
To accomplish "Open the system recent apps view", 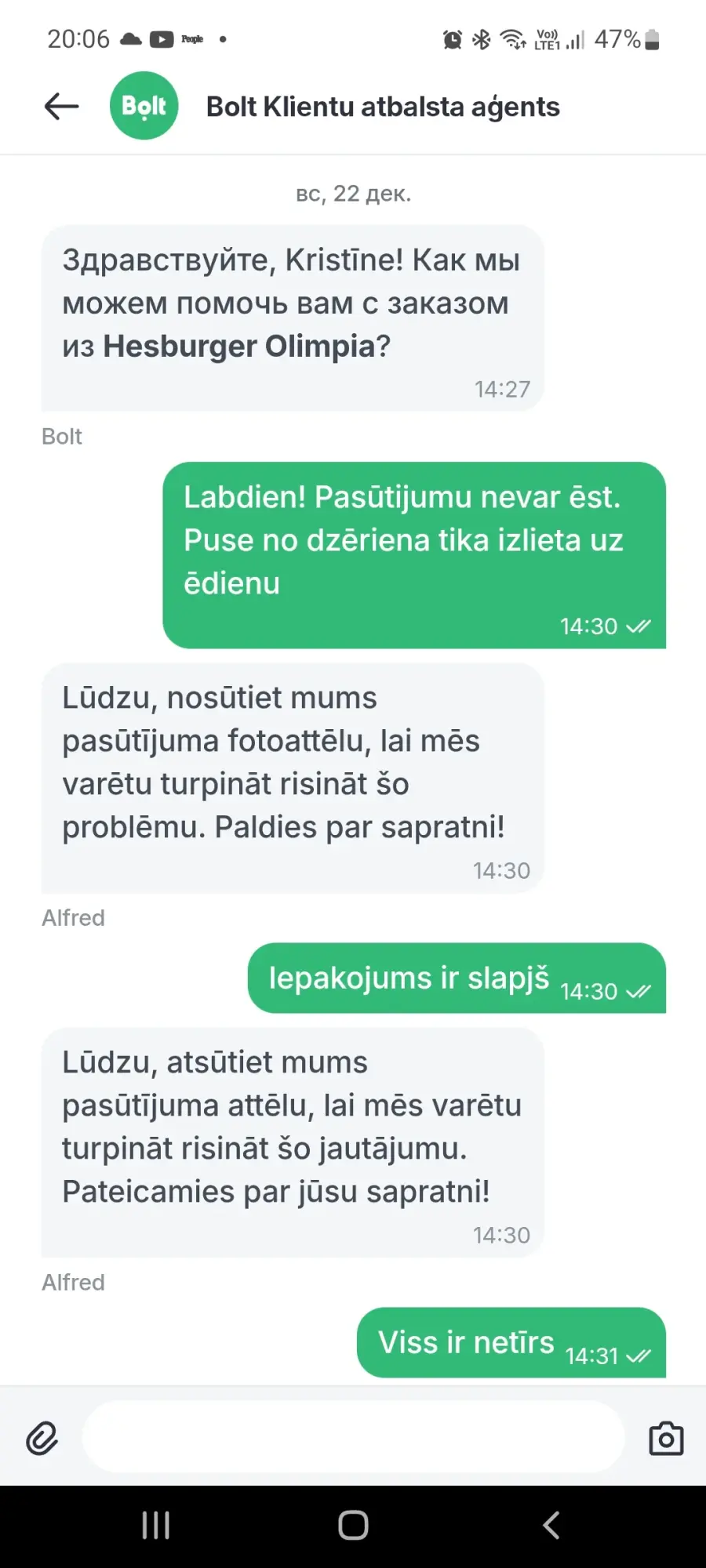I will [155, 1526].
